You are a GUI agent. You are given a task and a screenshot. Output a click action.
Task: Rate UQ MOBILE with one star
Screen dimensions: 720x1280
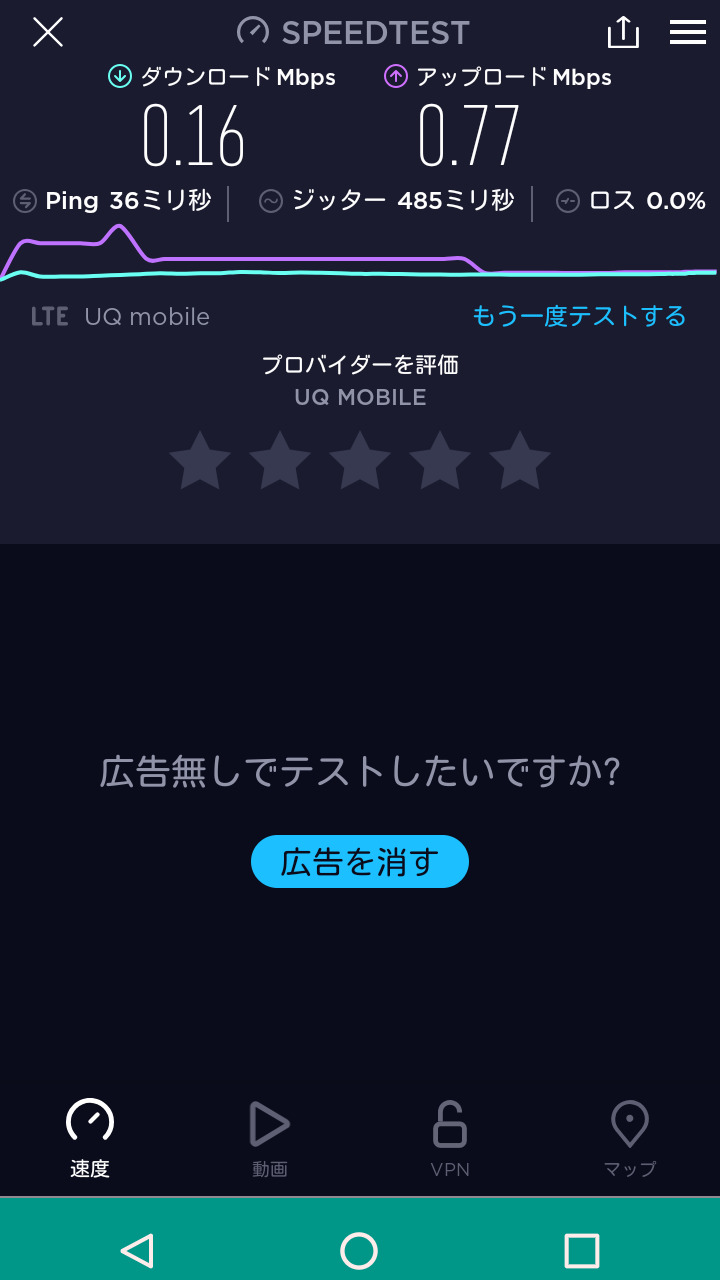[200, 460]
